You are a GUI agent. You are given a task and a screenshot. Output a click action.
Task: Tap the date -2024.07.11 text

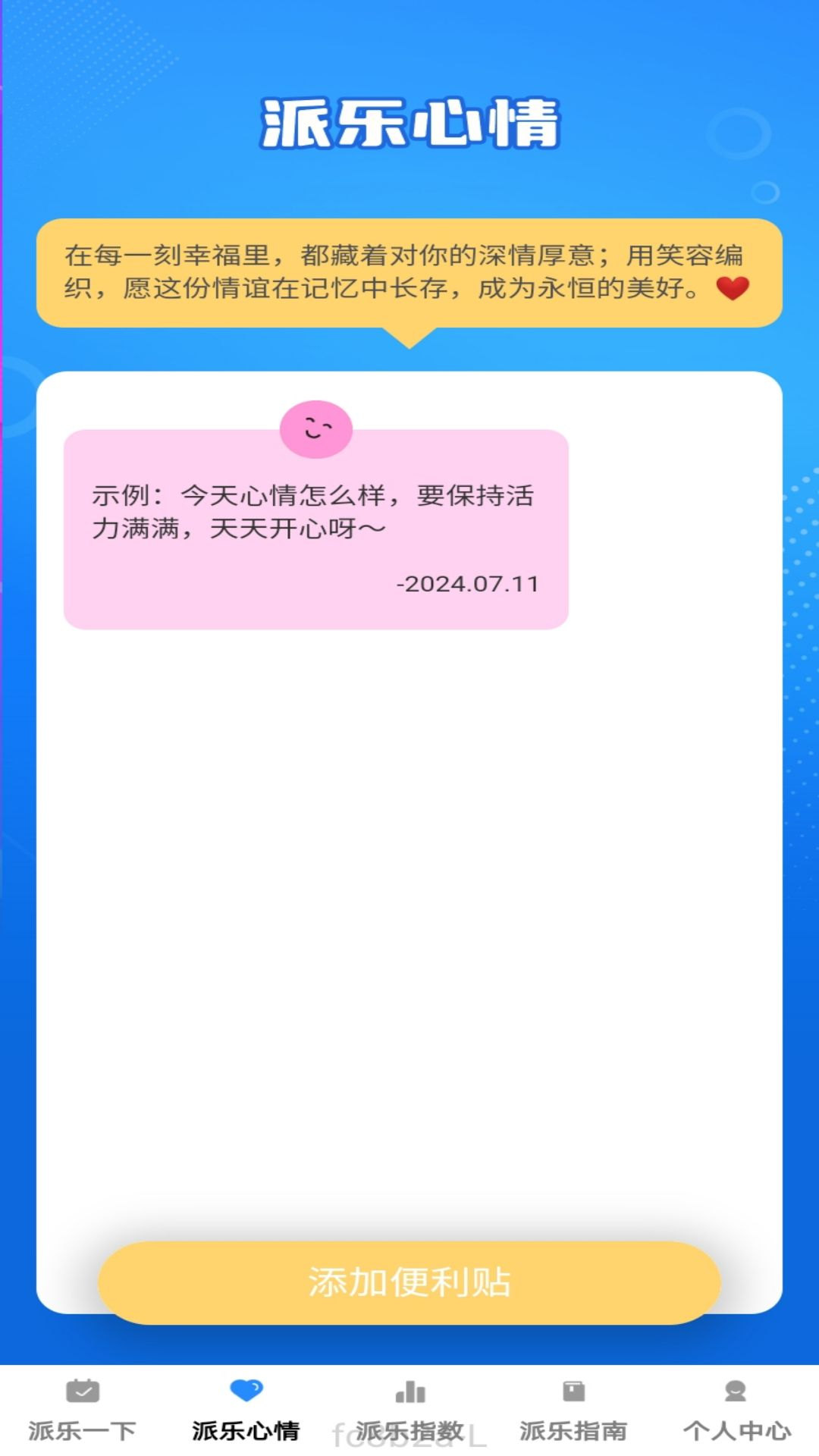point(468,584)
